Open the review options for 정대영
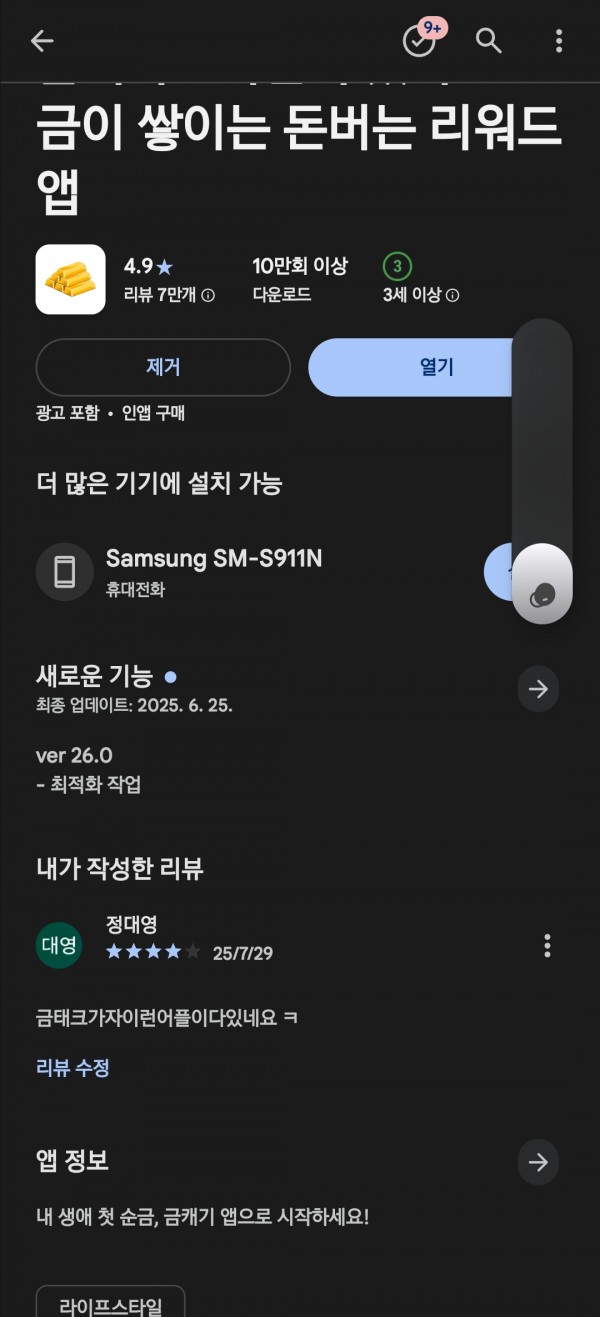 [547, 945]
